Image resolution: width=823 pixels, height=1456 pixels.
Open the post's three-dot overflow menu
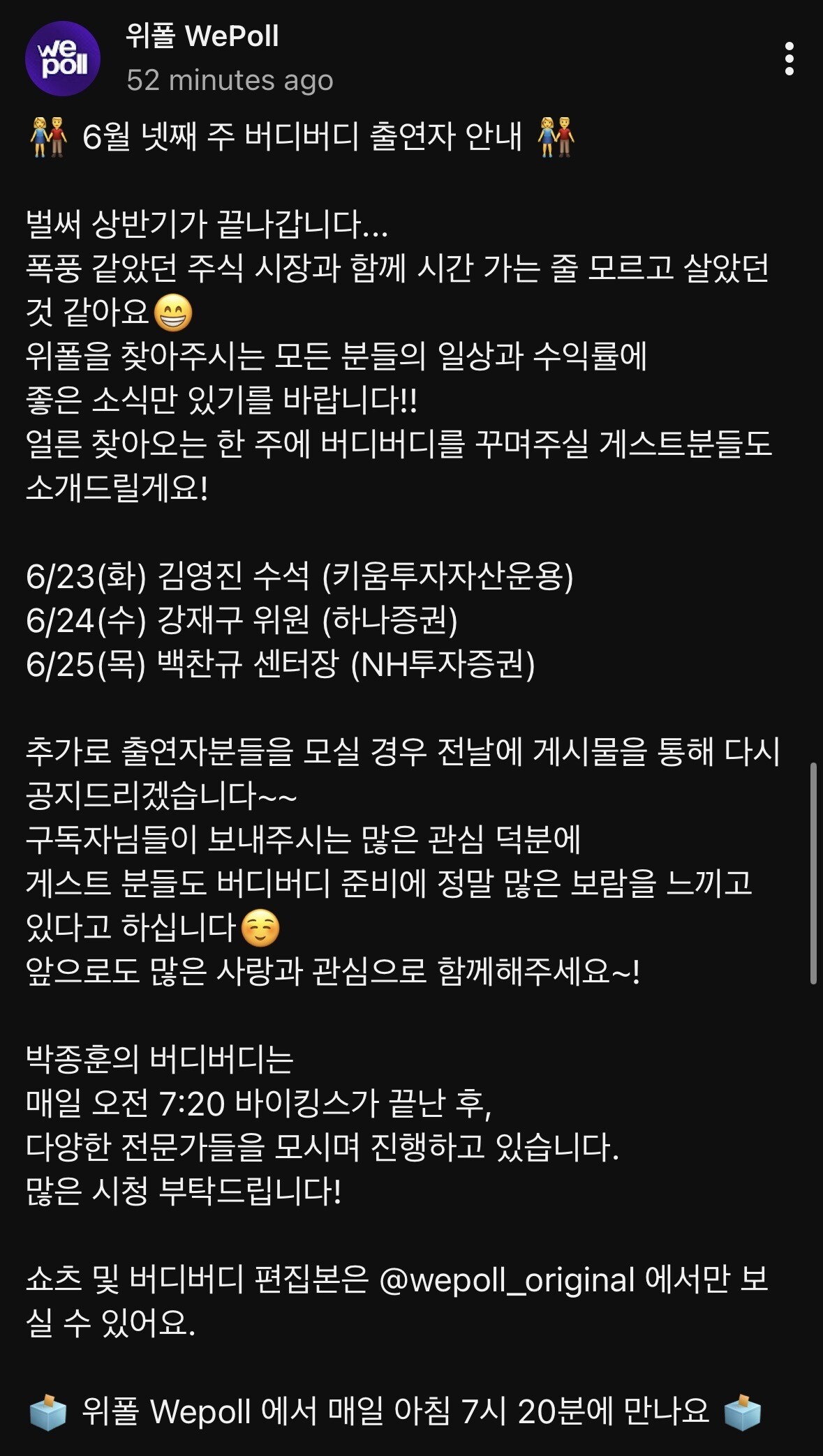[789, 59]
